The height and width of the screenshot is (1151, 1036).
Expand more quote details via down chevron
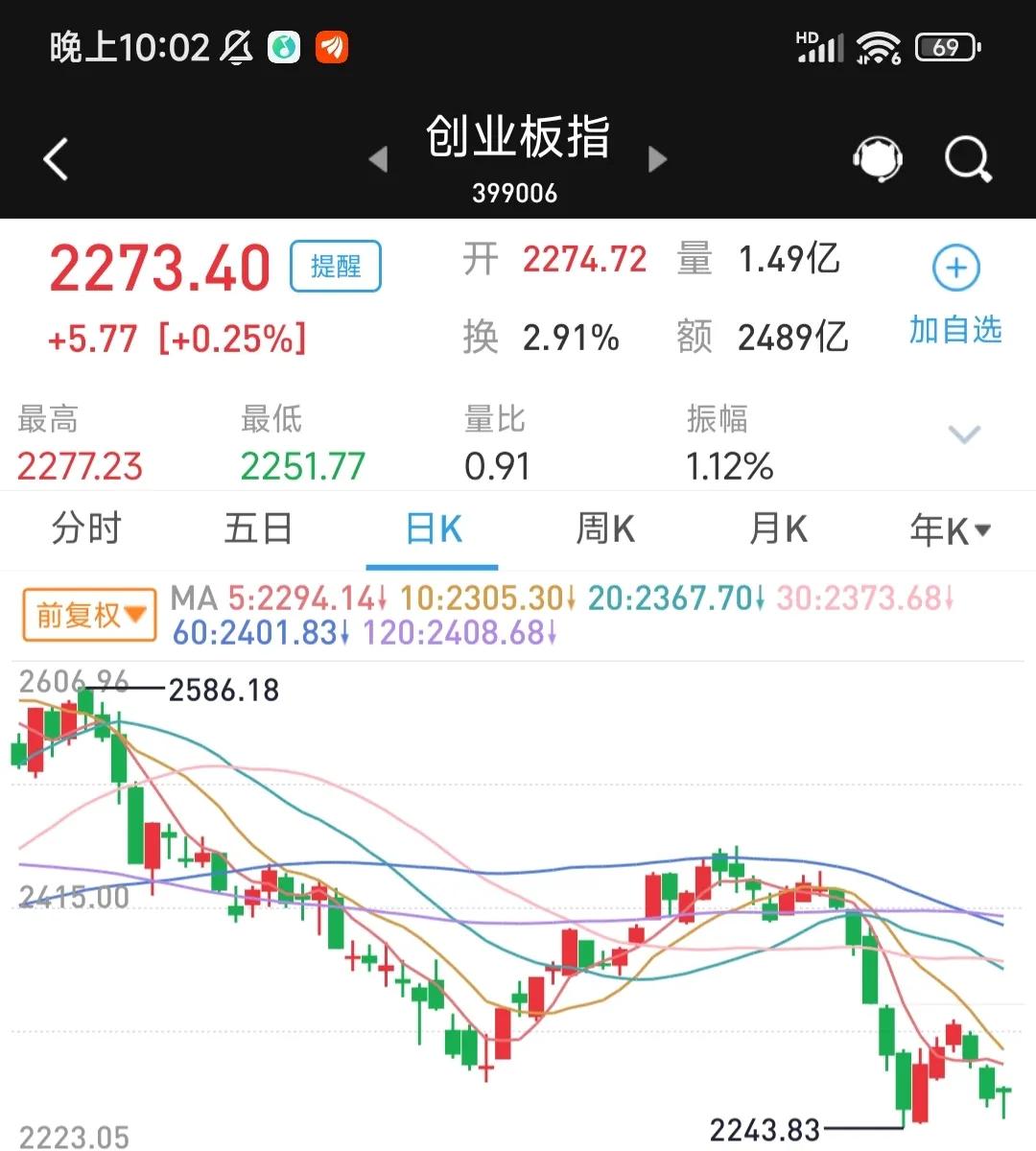[x=964, y=435]
